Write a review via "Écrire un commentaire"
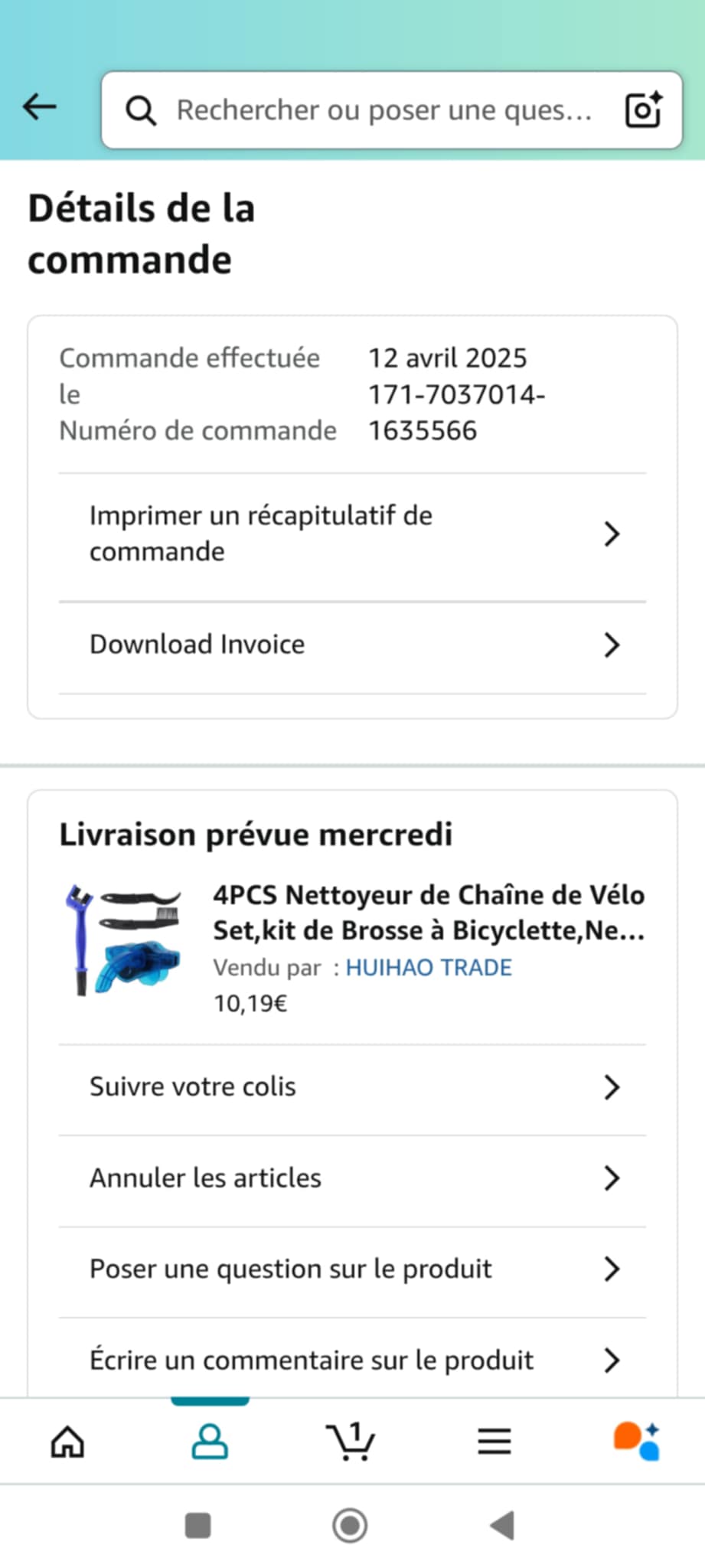This screenshot has height=1568, width=705. [352, 1360]
